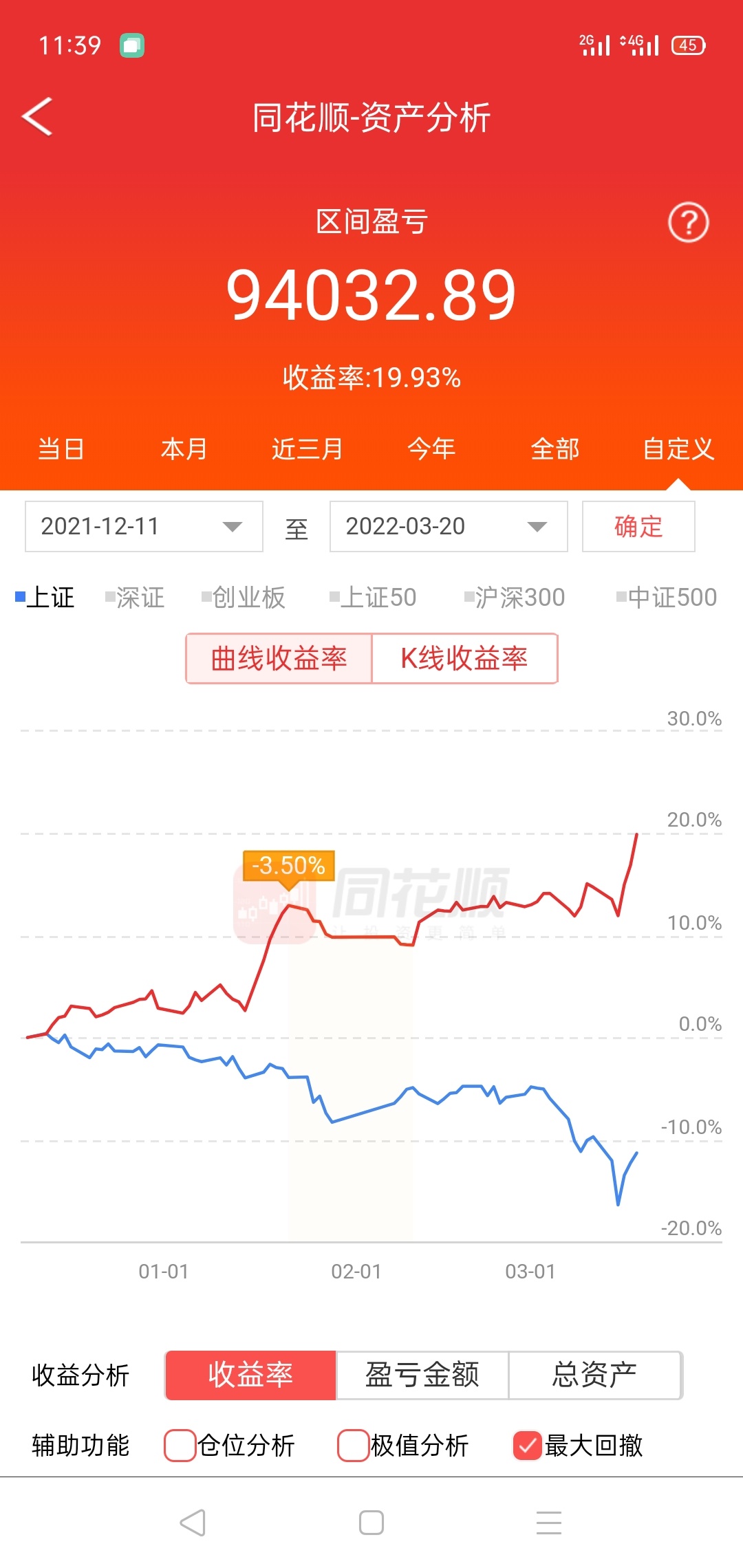This screenshot has height=1568, width=743.
Task: Switch to the 近三月 tab
Action: tap(307, 449)
